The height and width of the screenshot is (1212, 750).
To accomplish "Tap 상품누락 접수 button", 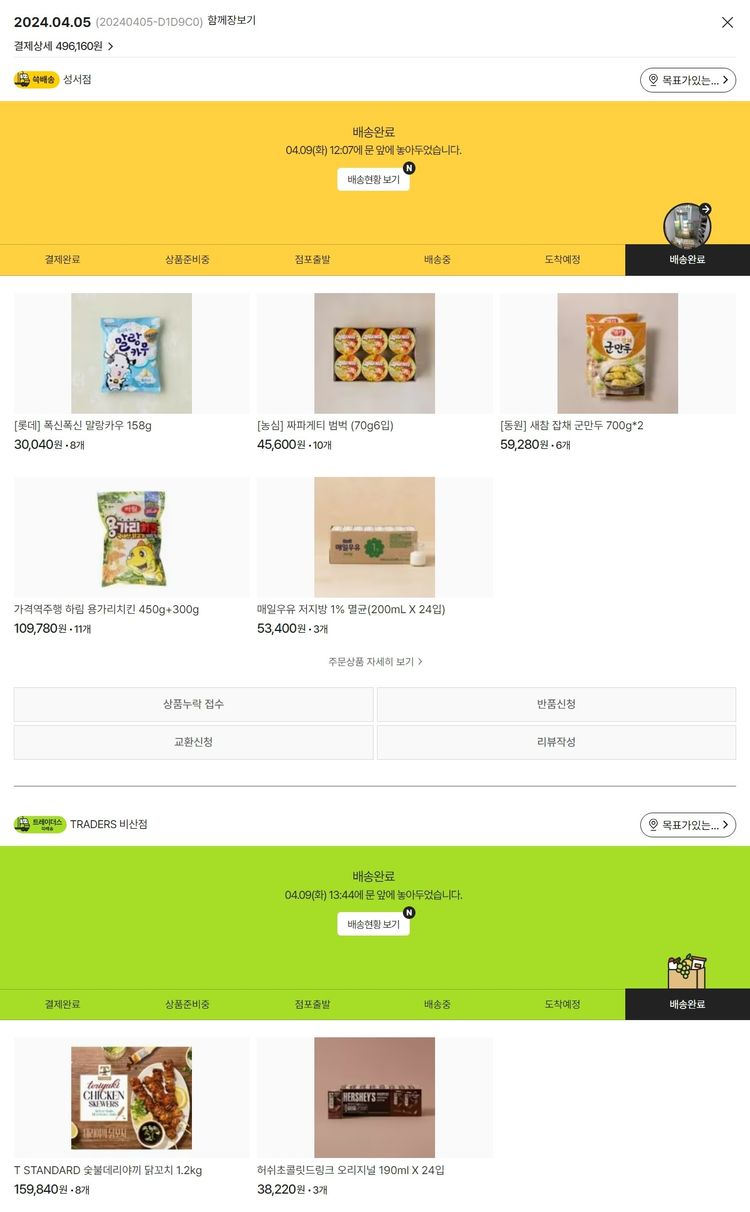I will coord(193,704).
